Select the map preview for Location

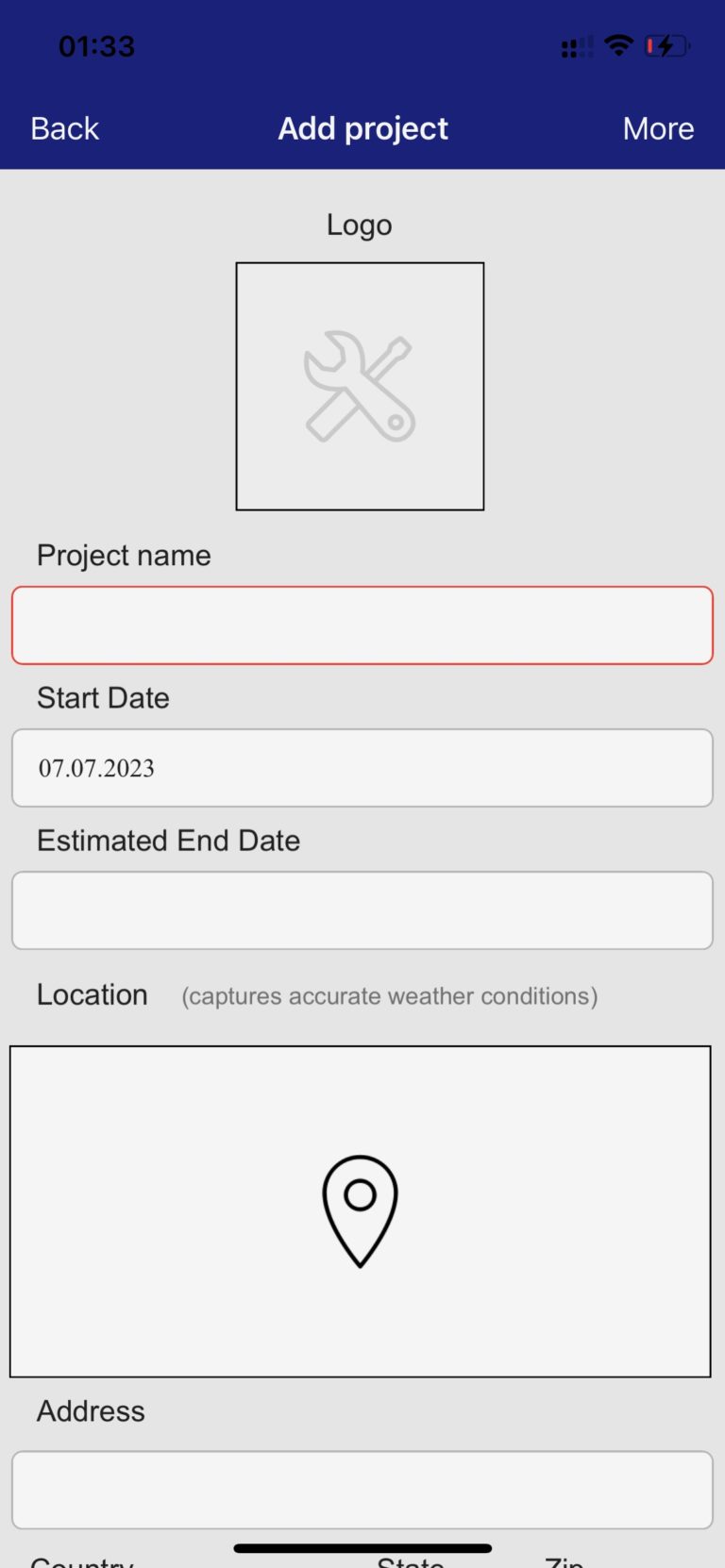(x=360, y=1210)
